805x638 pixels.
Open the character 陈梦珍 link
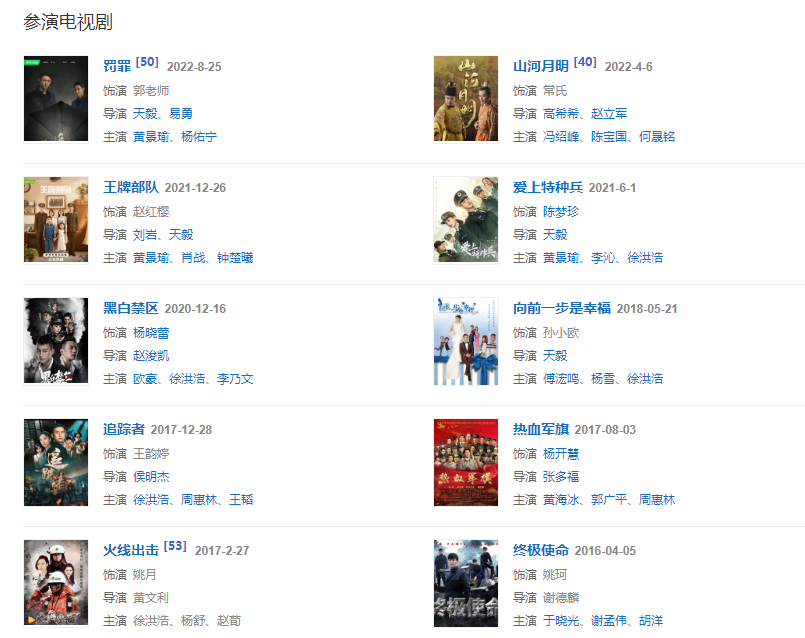coord(561,212)
